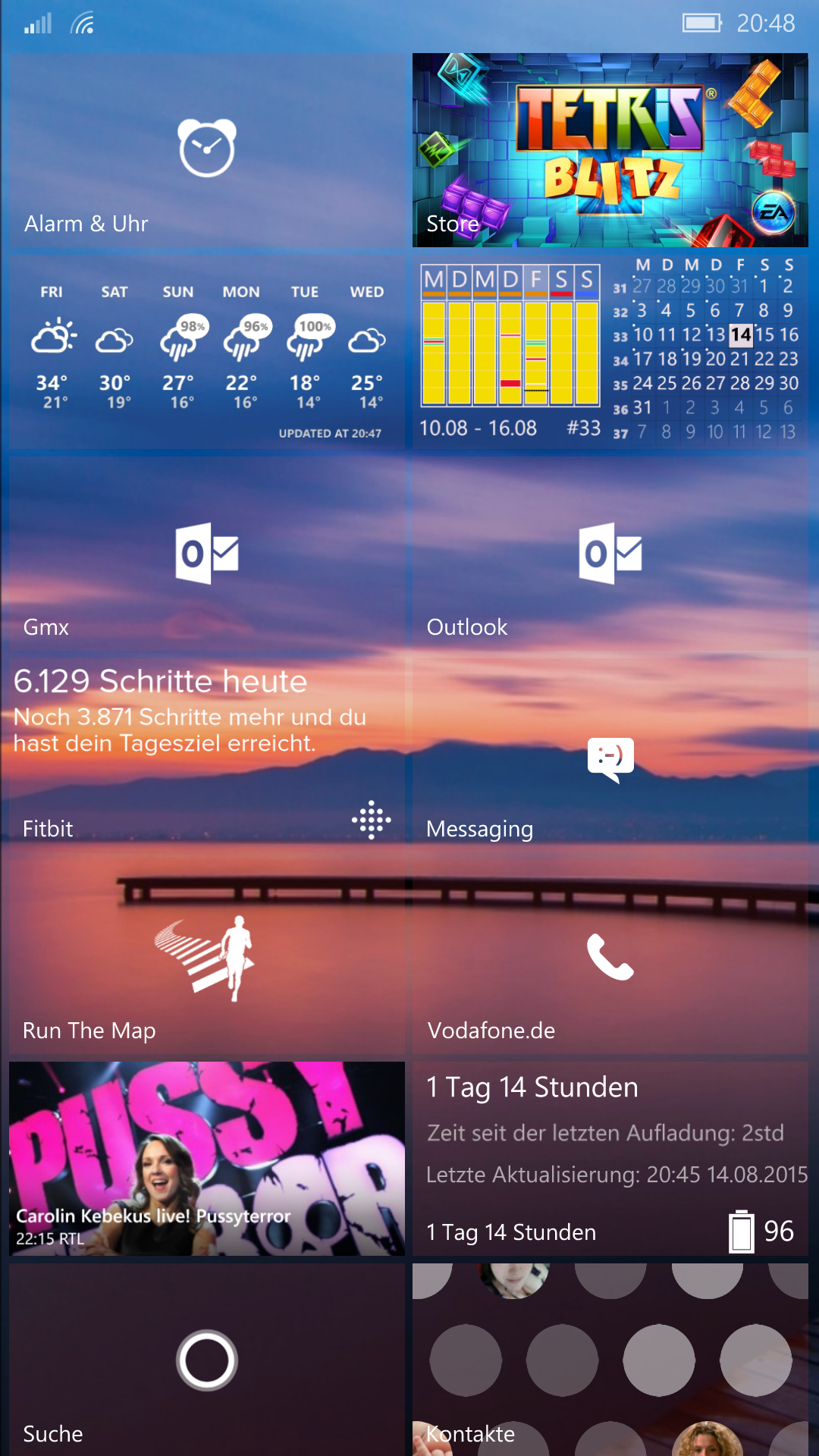This screenshot has width=819, height=1456.
Task: Open the weather forecast tile
Action: pyautogui.click(x=207, y=352)
